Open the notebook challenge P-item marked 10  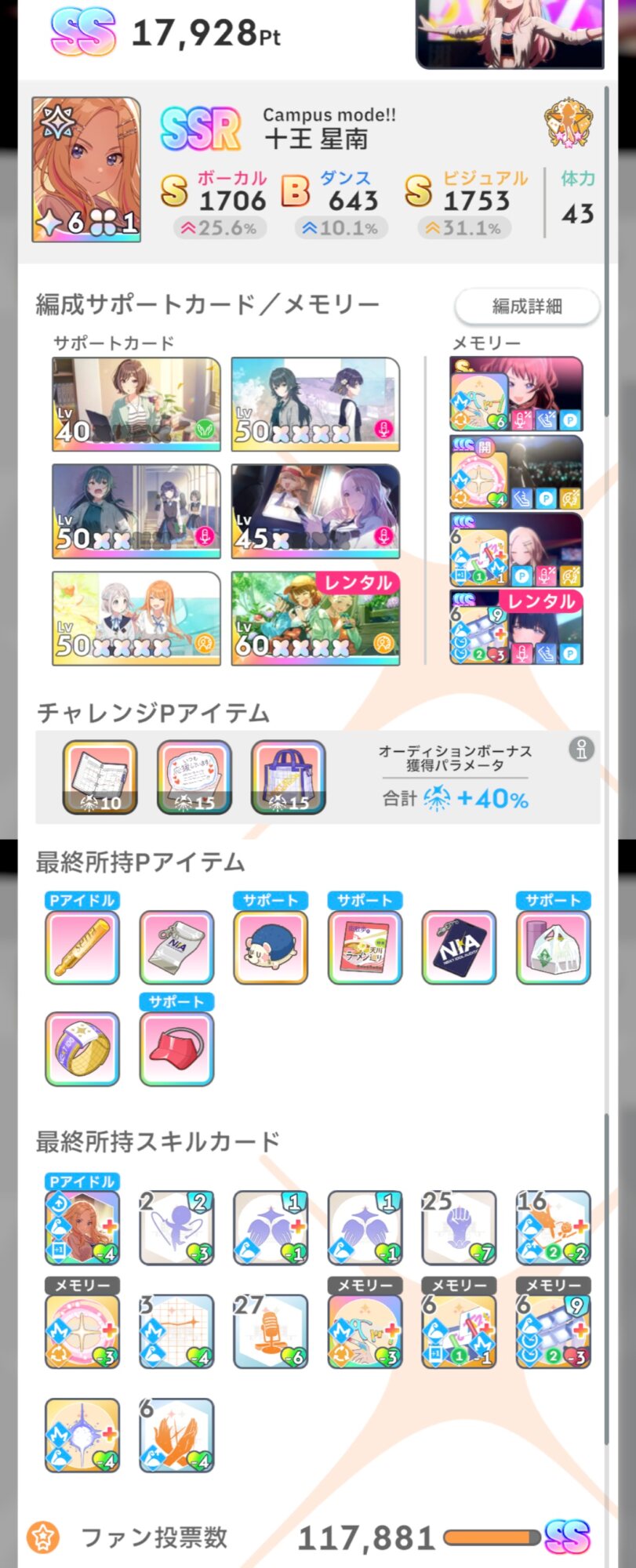tap(100, 777)
